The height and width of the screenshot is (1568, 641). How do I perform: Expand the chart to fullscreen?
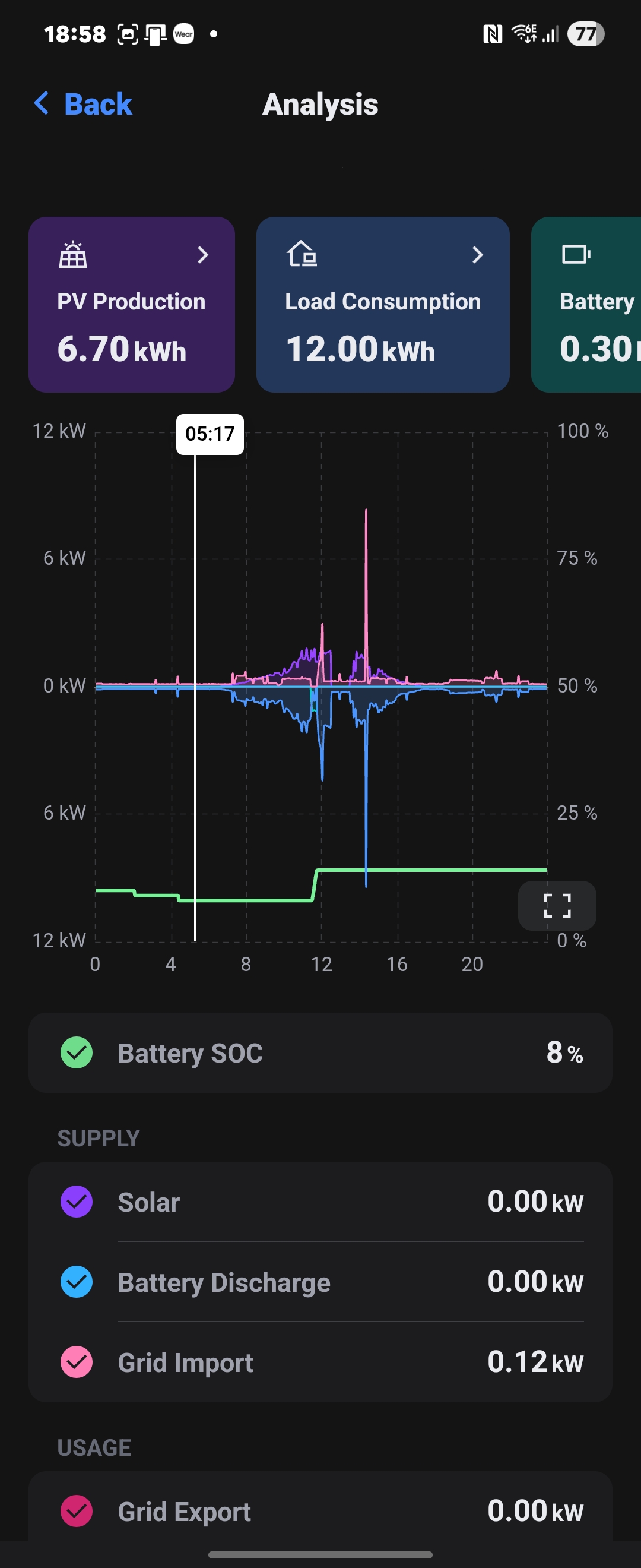(557, 905)
